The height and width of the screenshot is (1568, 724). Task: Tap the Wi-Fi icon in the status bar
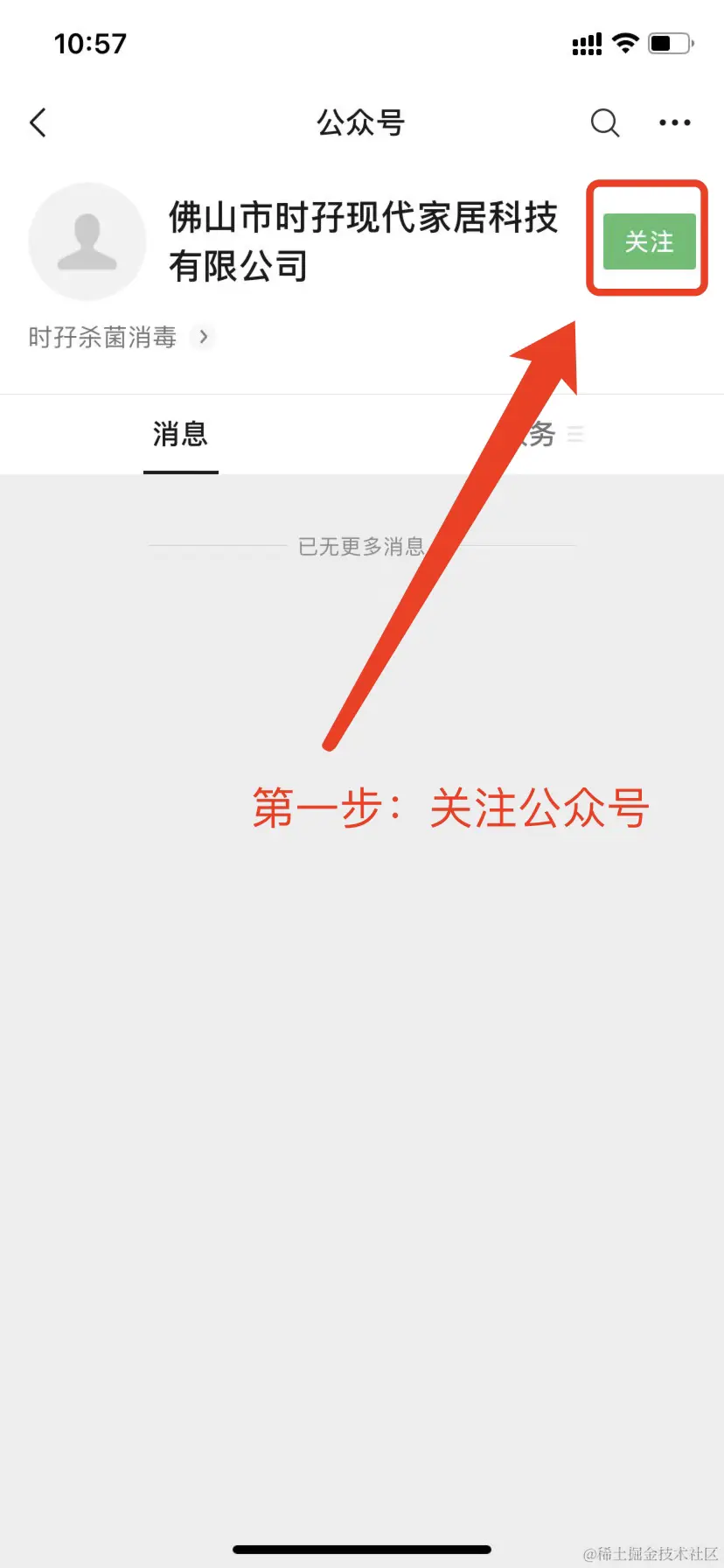click(x=626, y=43)
